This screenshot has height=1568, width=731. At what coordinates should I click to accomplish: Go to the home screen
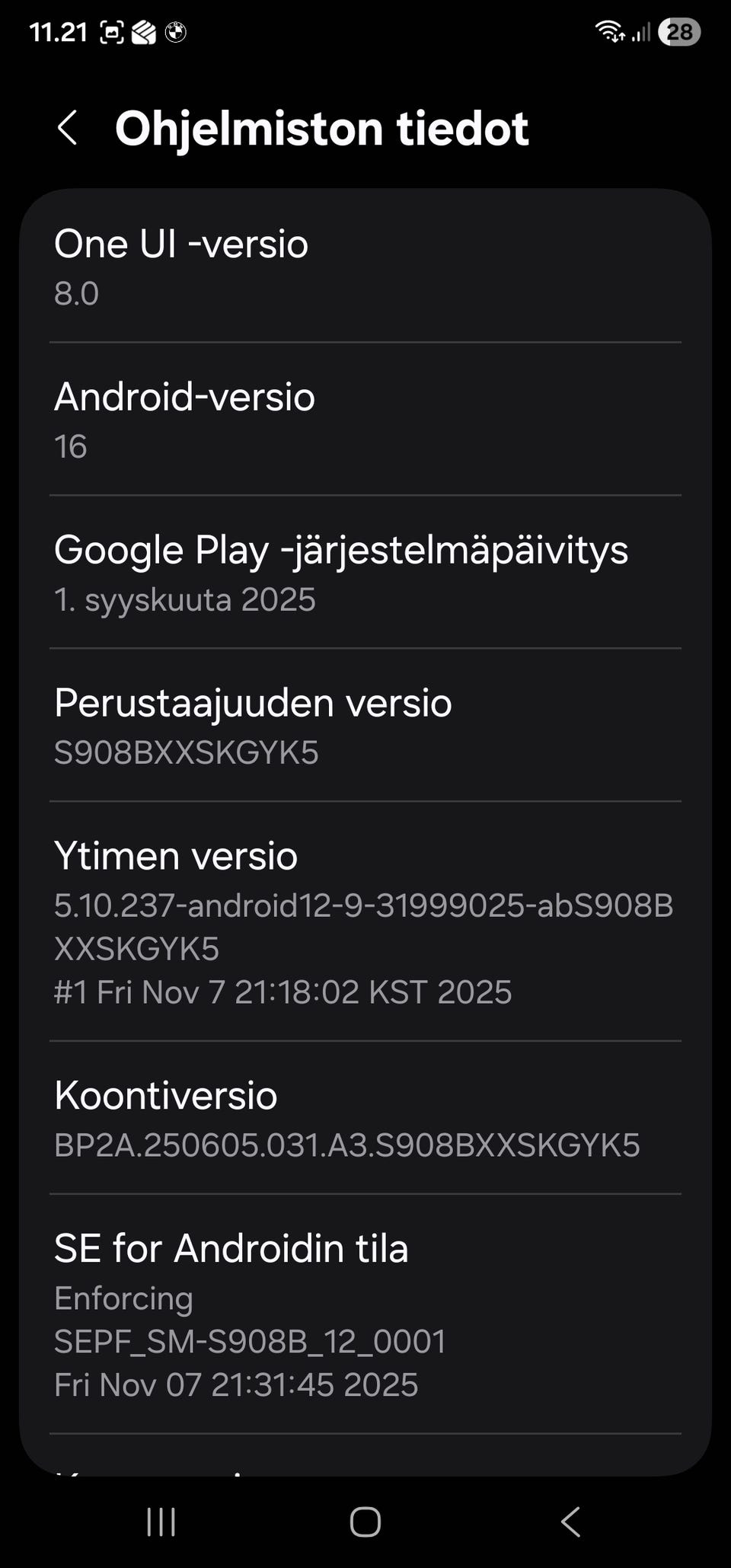click(365, 1522)
